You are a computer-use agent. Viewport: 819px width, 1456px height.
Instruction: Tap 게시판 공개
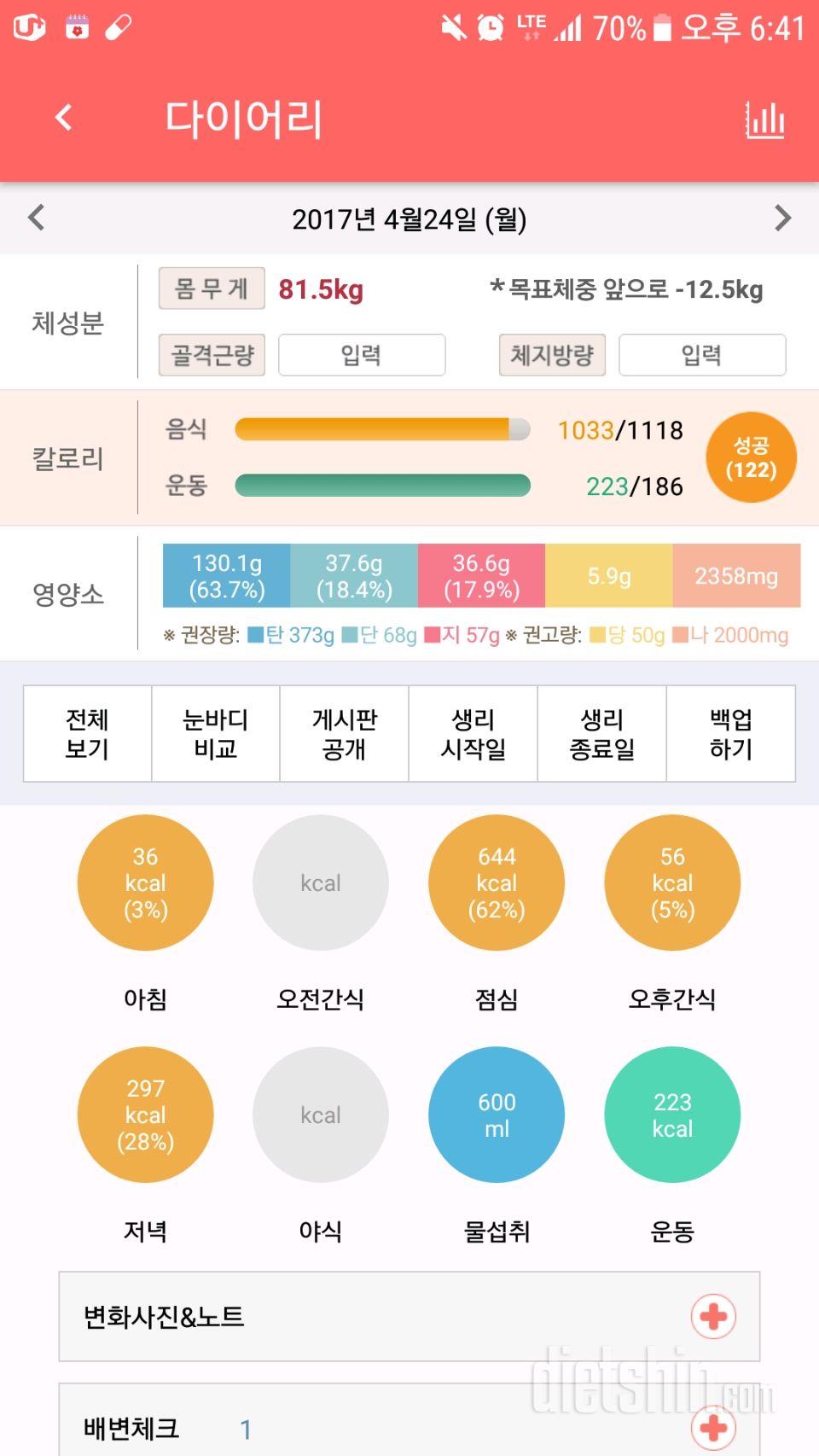pyautogui.click(x=344, y=734)
